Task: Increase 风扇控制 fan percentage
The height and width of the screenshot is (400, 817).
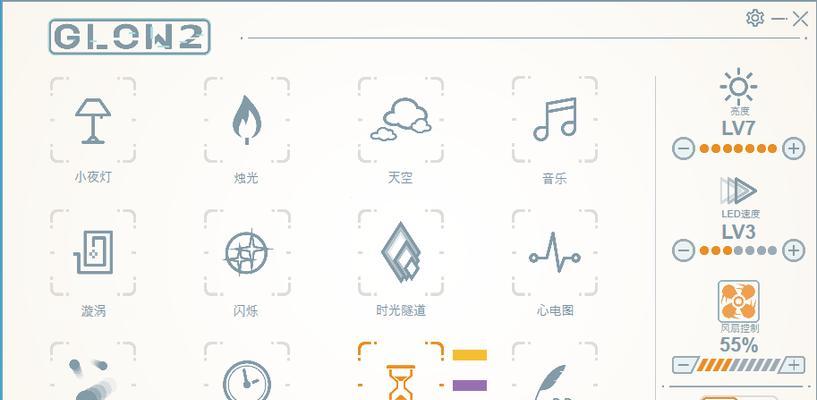Action: pyautogui.click(x=794, y=365)
